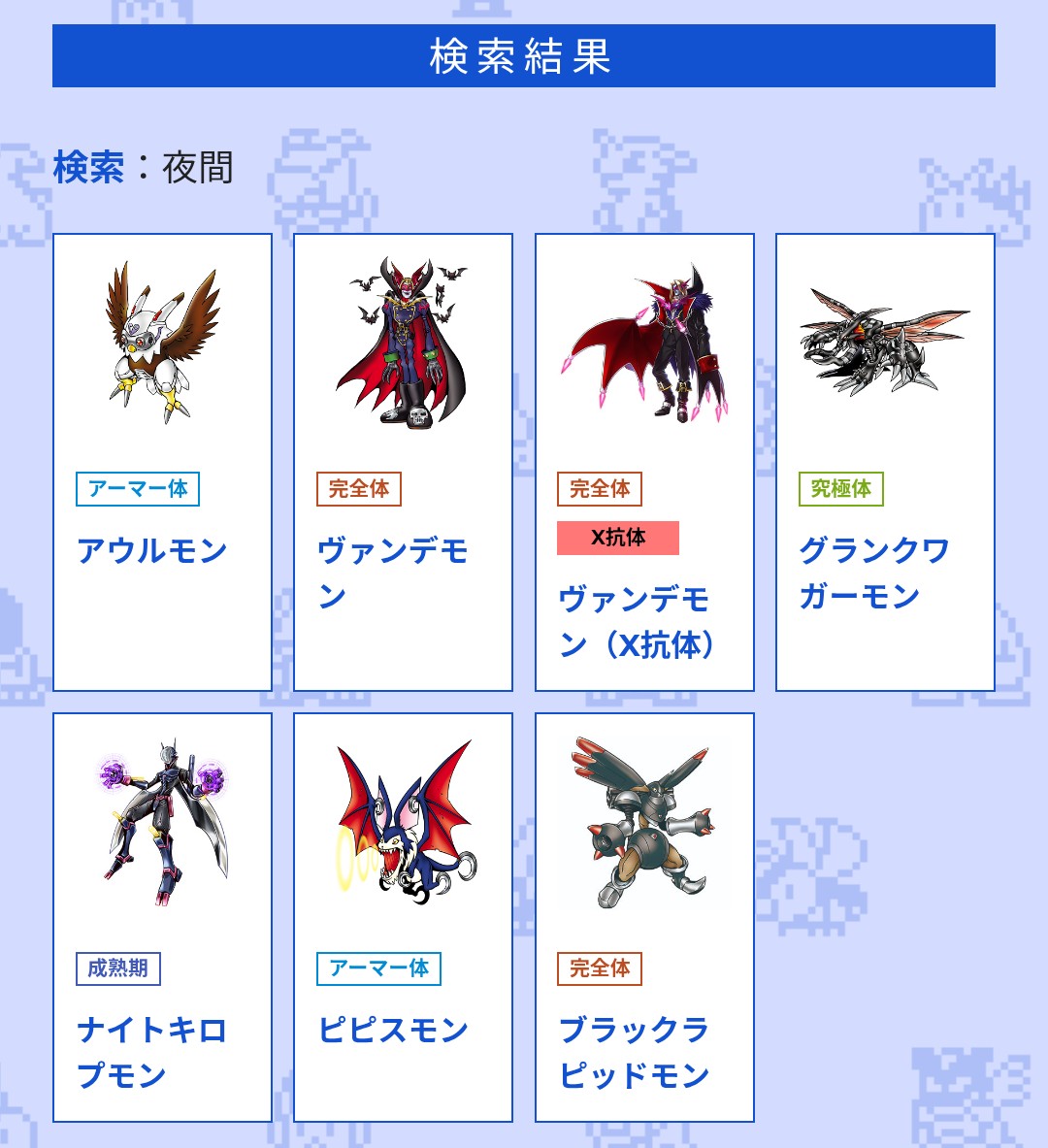Screen dimensions: 1048x1148
Task: Select the ヴァンデモン（X抗体）card
Action: pyautogui.click(x=644, y=462)
